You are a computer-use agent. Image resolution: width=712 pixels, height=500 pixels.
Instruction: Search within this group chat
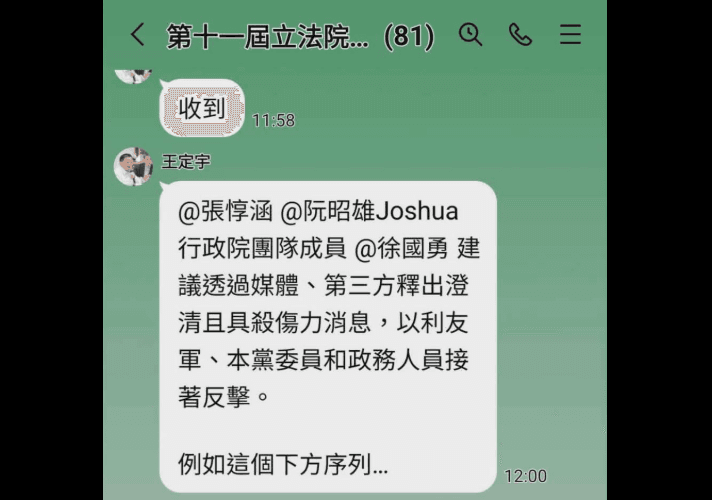(x=470, y=35)
